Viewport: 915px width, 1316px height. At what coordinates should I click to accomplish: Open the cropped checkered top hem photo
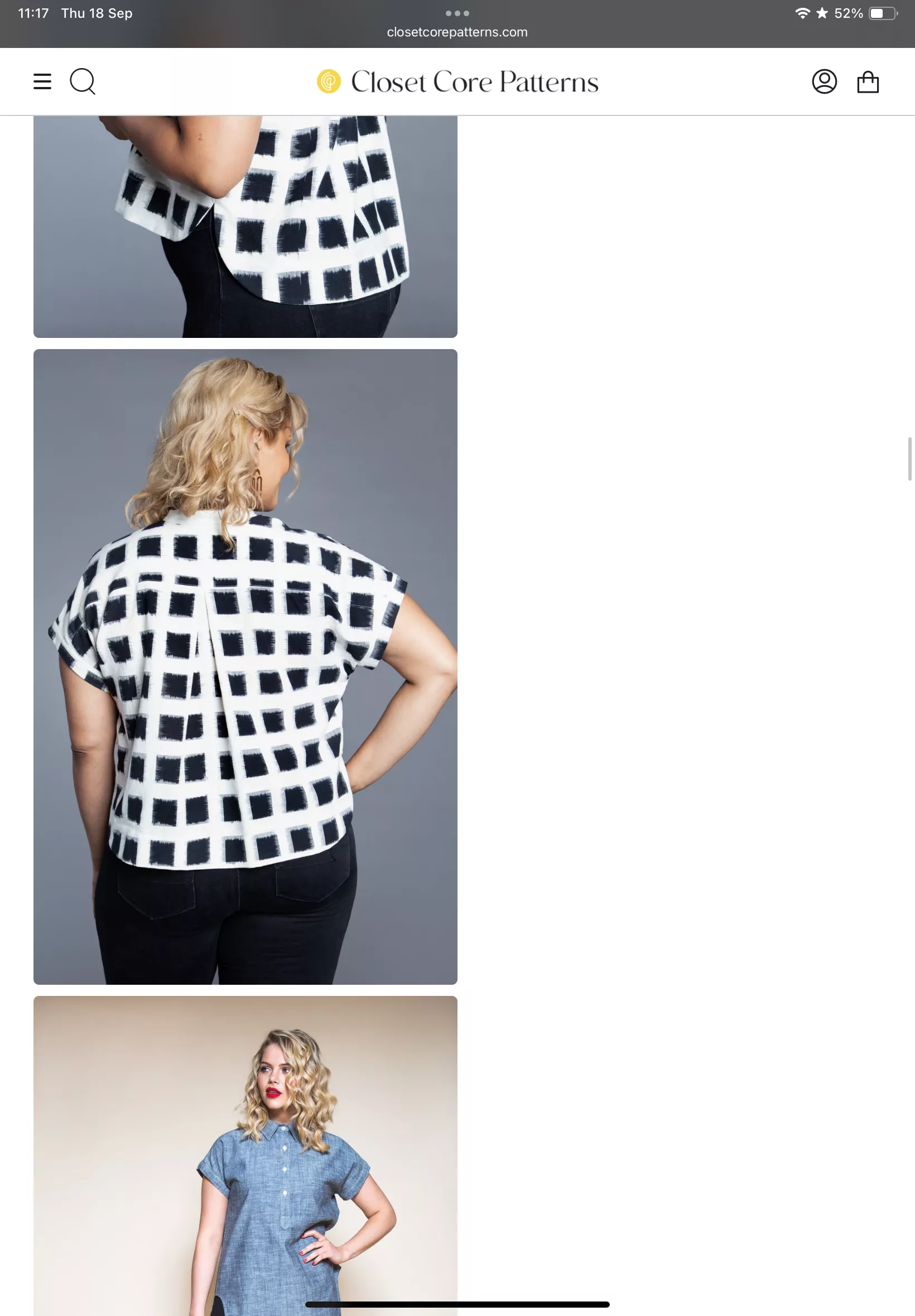point(245,226)
